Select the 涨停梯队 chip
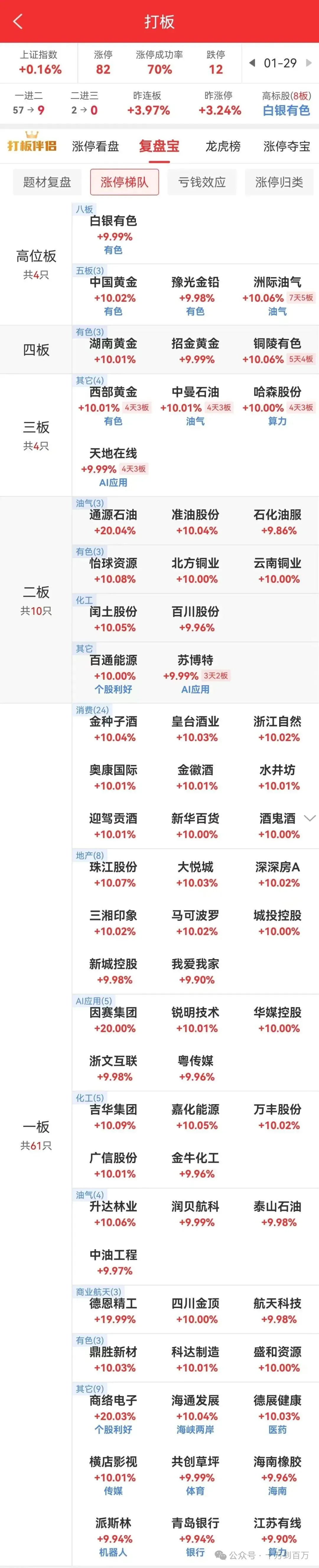This screenshot has width=319, height=1568. pyautogui.click(x=124, y=182)
